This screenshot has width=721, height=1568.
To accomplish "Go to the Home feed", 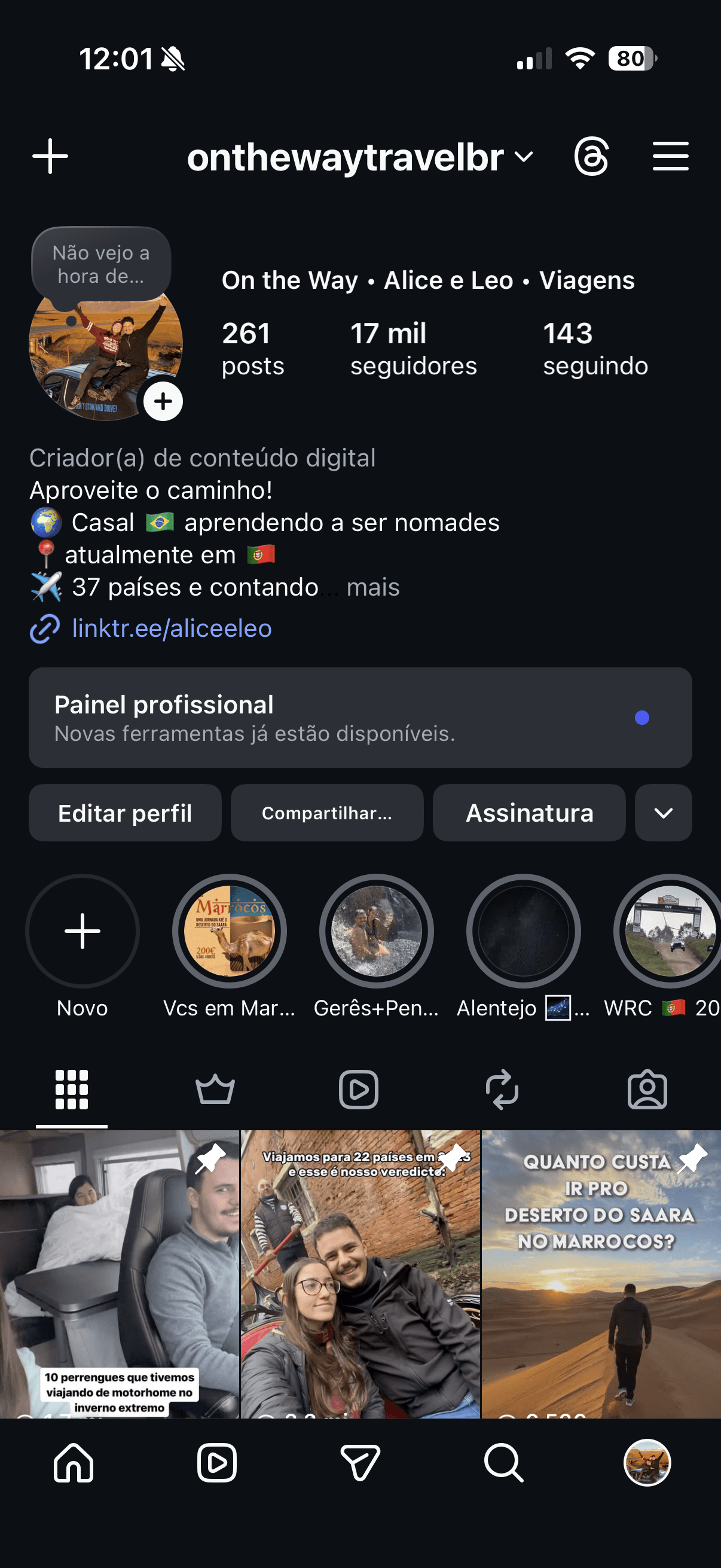I will click(73, 1463).
